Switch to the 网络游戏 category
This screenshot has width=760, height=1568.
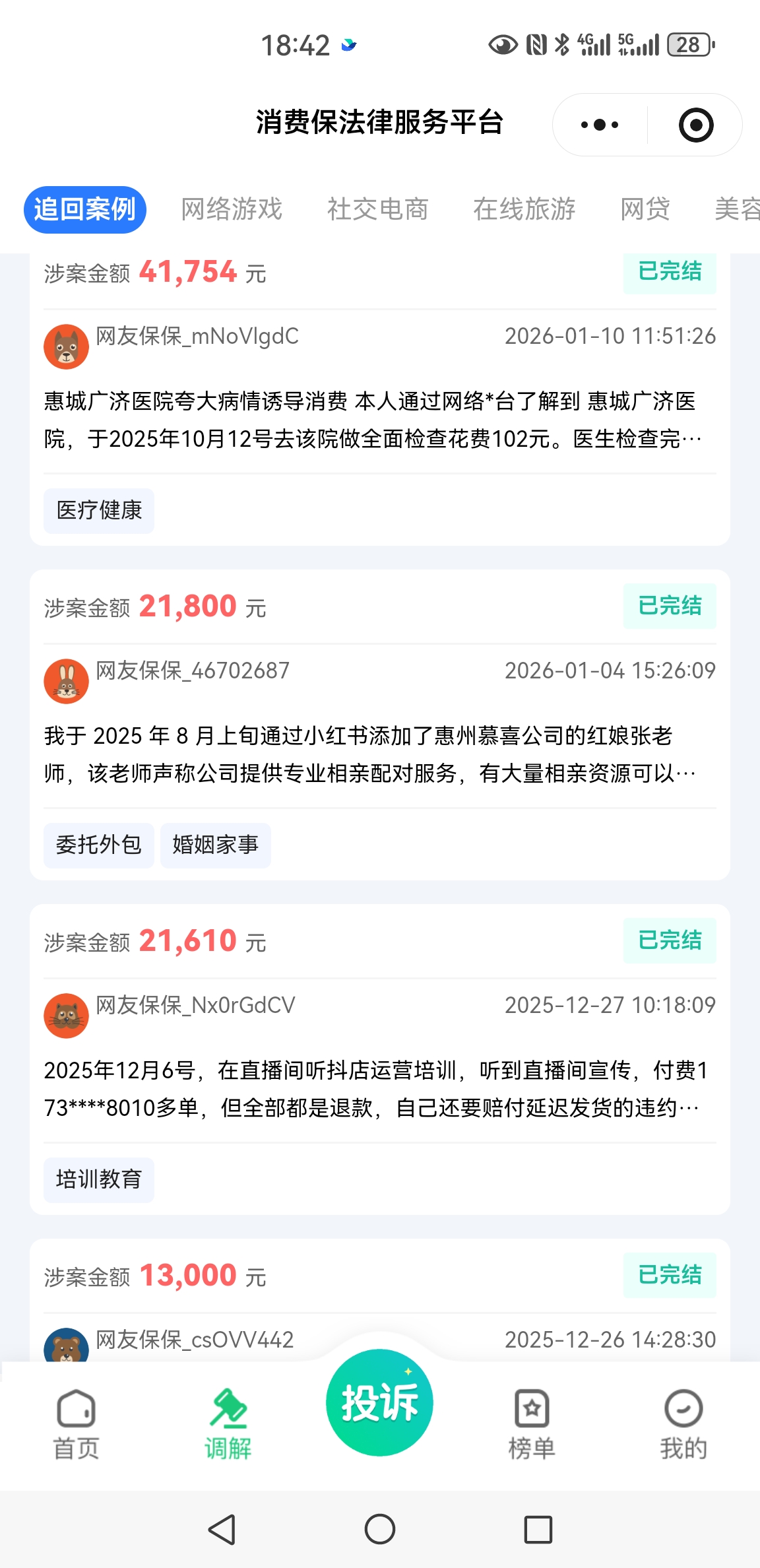pyautogui.click(x=232, y=209)
